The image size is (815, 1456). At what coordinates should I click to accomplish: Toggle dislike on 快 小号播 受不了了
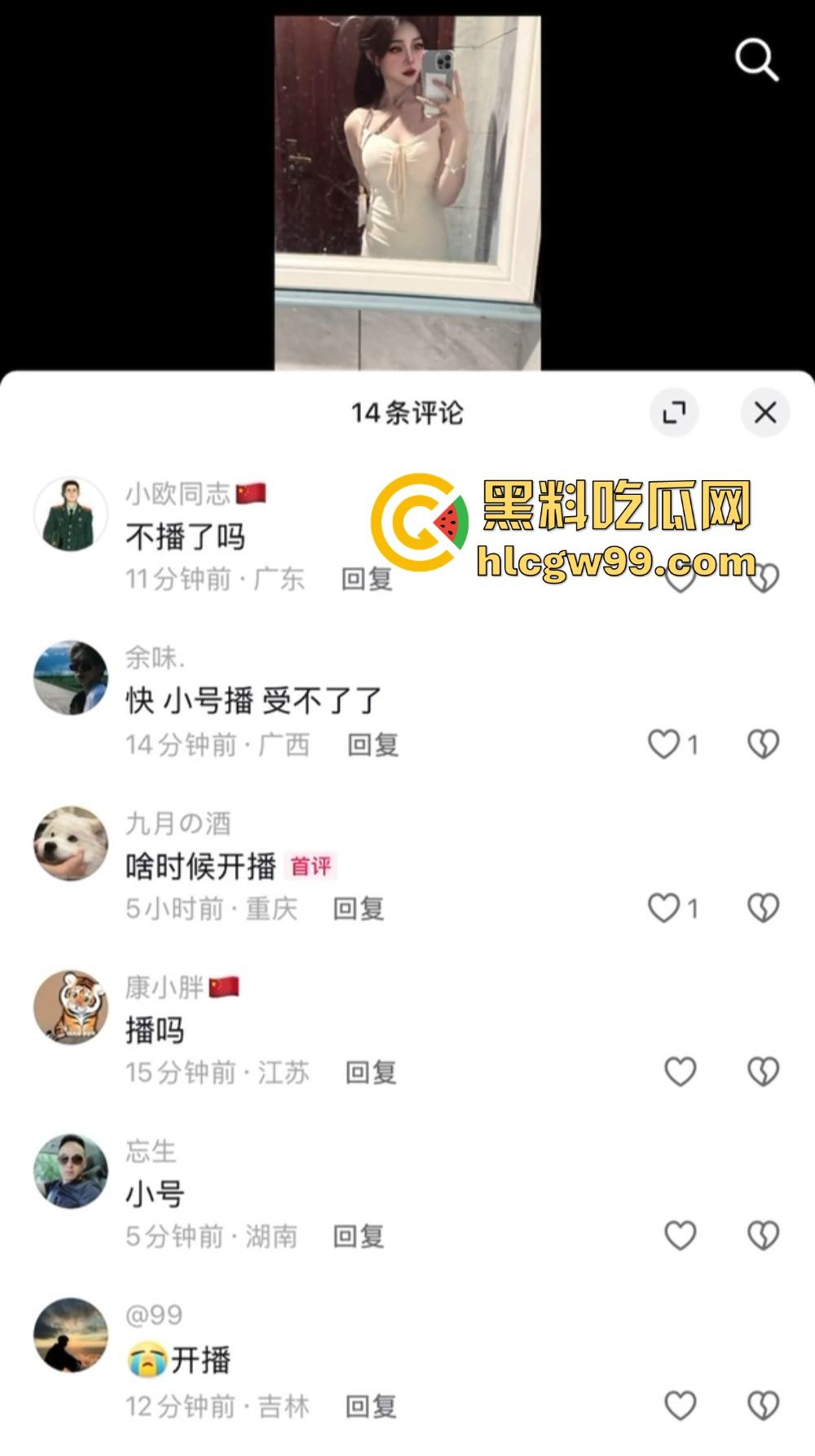[764, 743]
